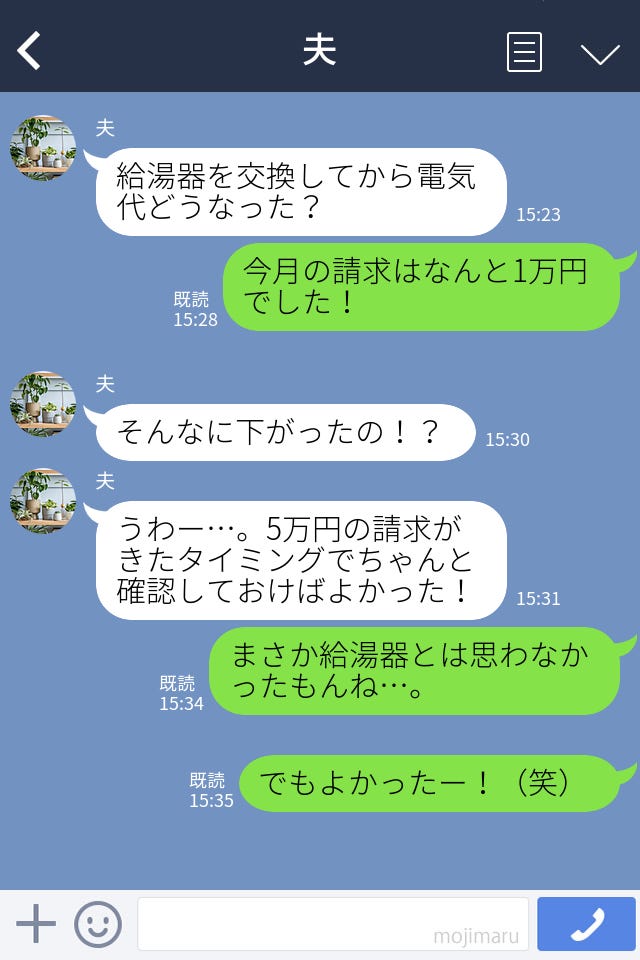The image size is (640, 960).
Task: Start a call with the phone button
Action: pos(586,923)
